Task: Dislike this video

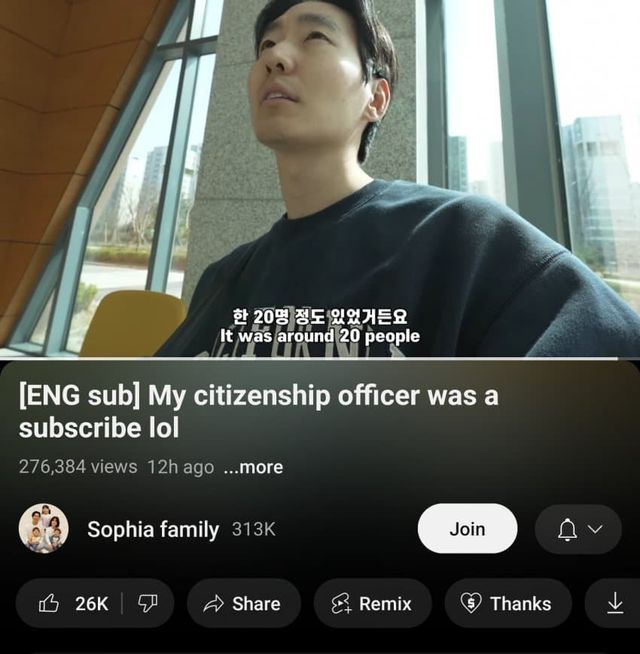Action: [147, 603]
